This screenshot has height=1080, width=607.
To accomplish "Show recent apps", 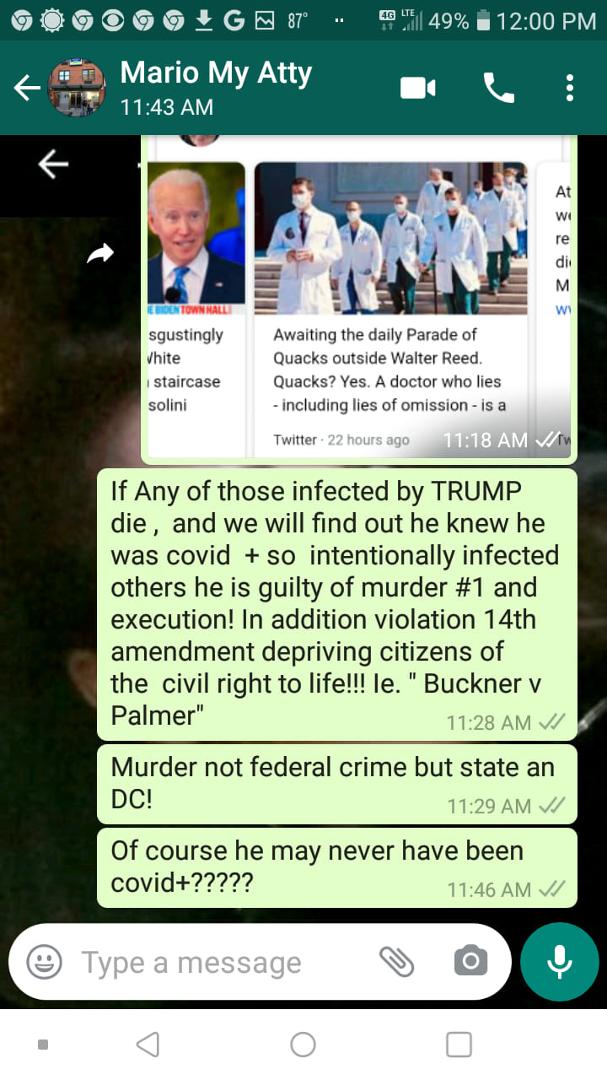I will (459, 1044).
